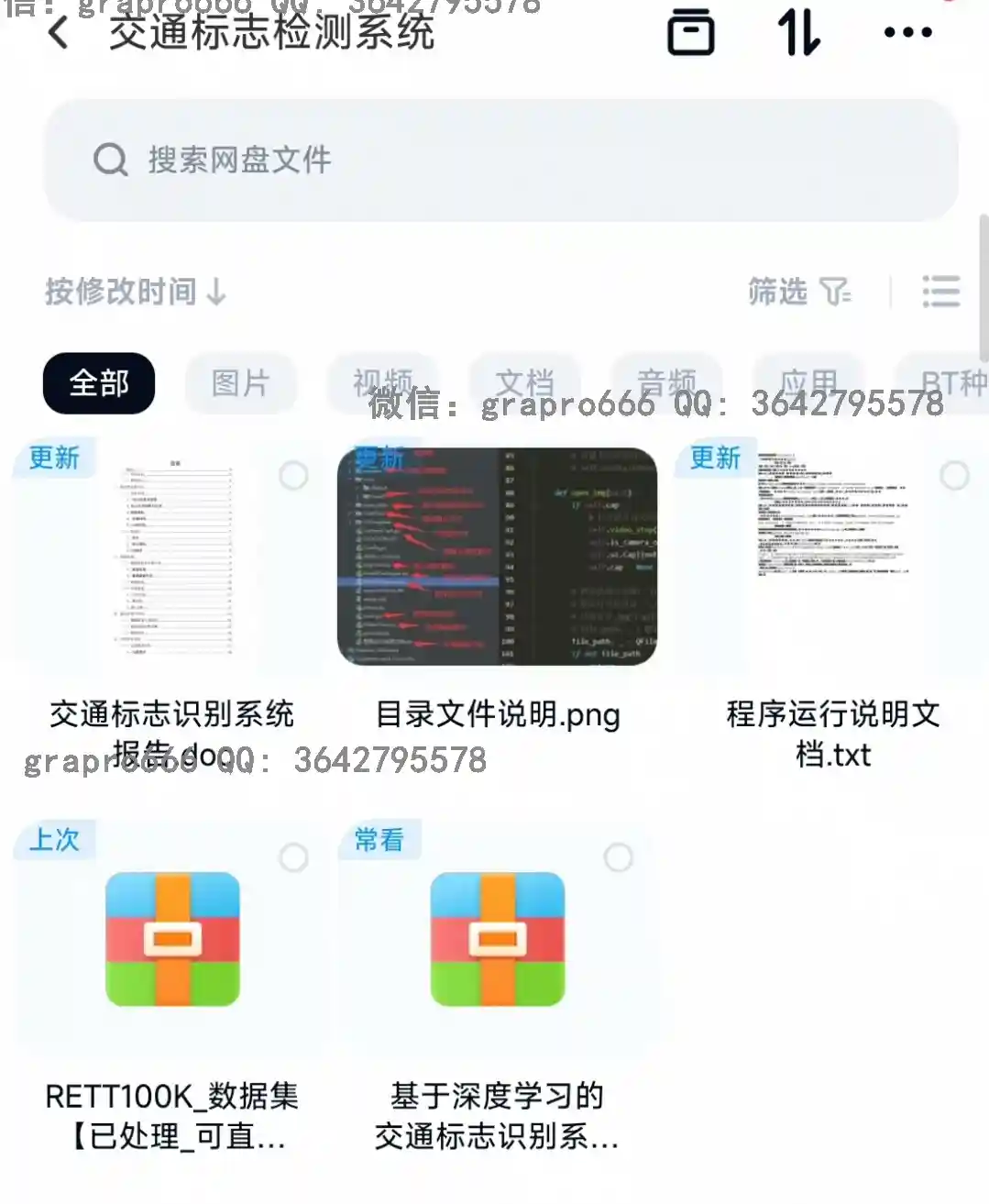Tap the 全部 filter button
Viewport: 989px width, 1204px height.
(x=98, y=383)
